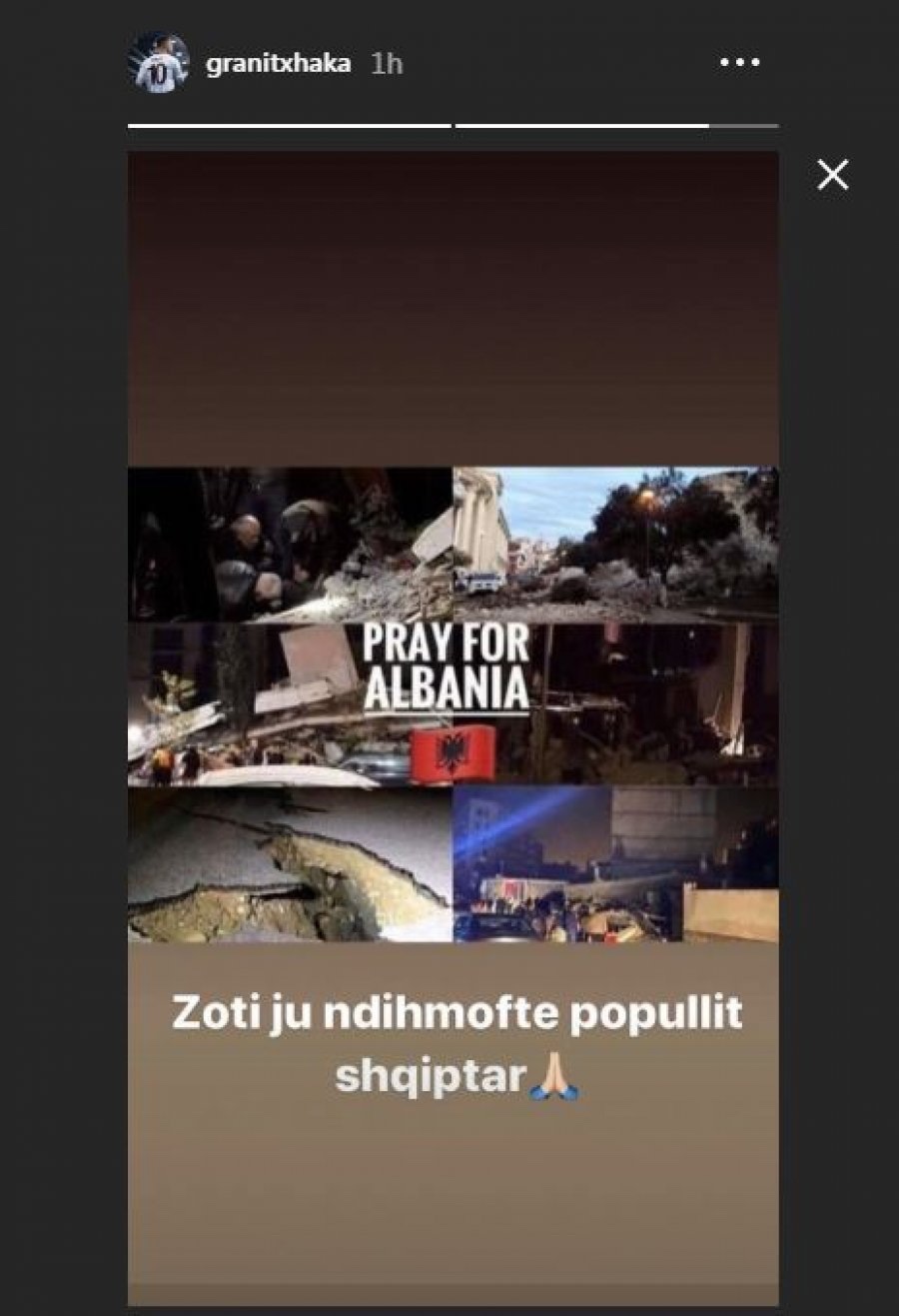Close the story viewer
The width and height of the screenshot is (899, 1316).
click(x=832, y=176)
